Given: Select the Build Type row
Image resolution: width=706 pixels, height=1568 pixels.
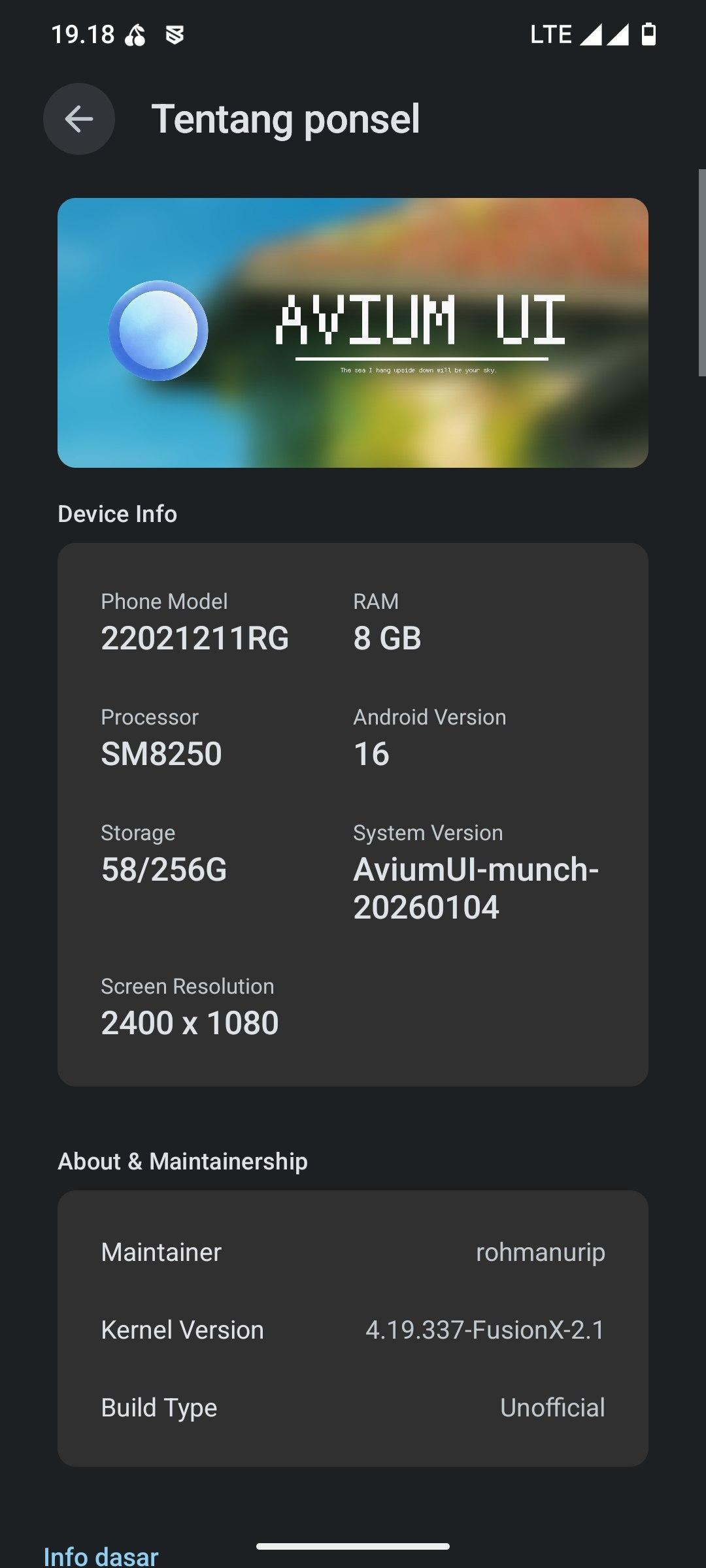Looking at the screenshot, I should (x=353, y=1407).
